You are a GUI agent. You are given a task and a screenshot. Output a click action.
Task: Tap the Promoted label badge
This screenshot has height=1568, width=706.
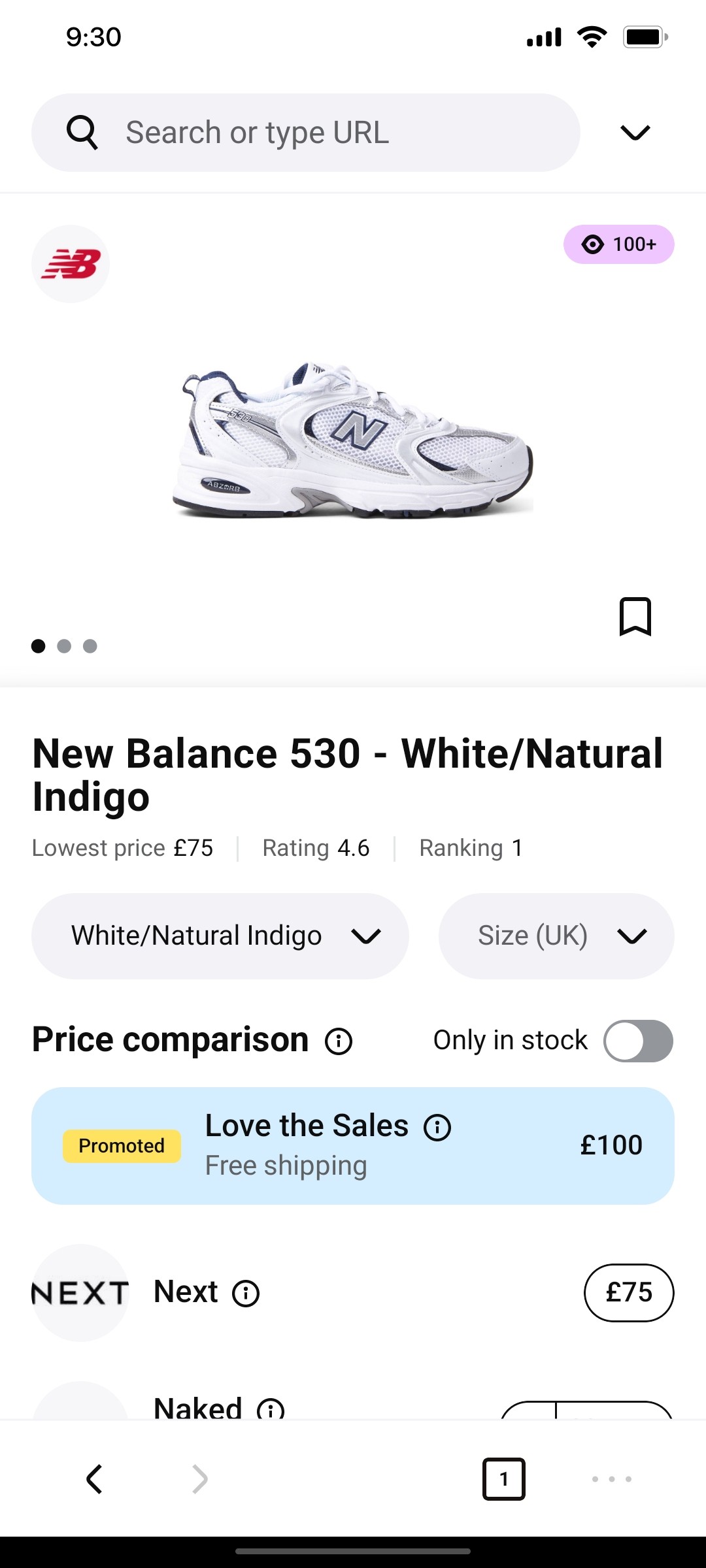[122, 1145]
